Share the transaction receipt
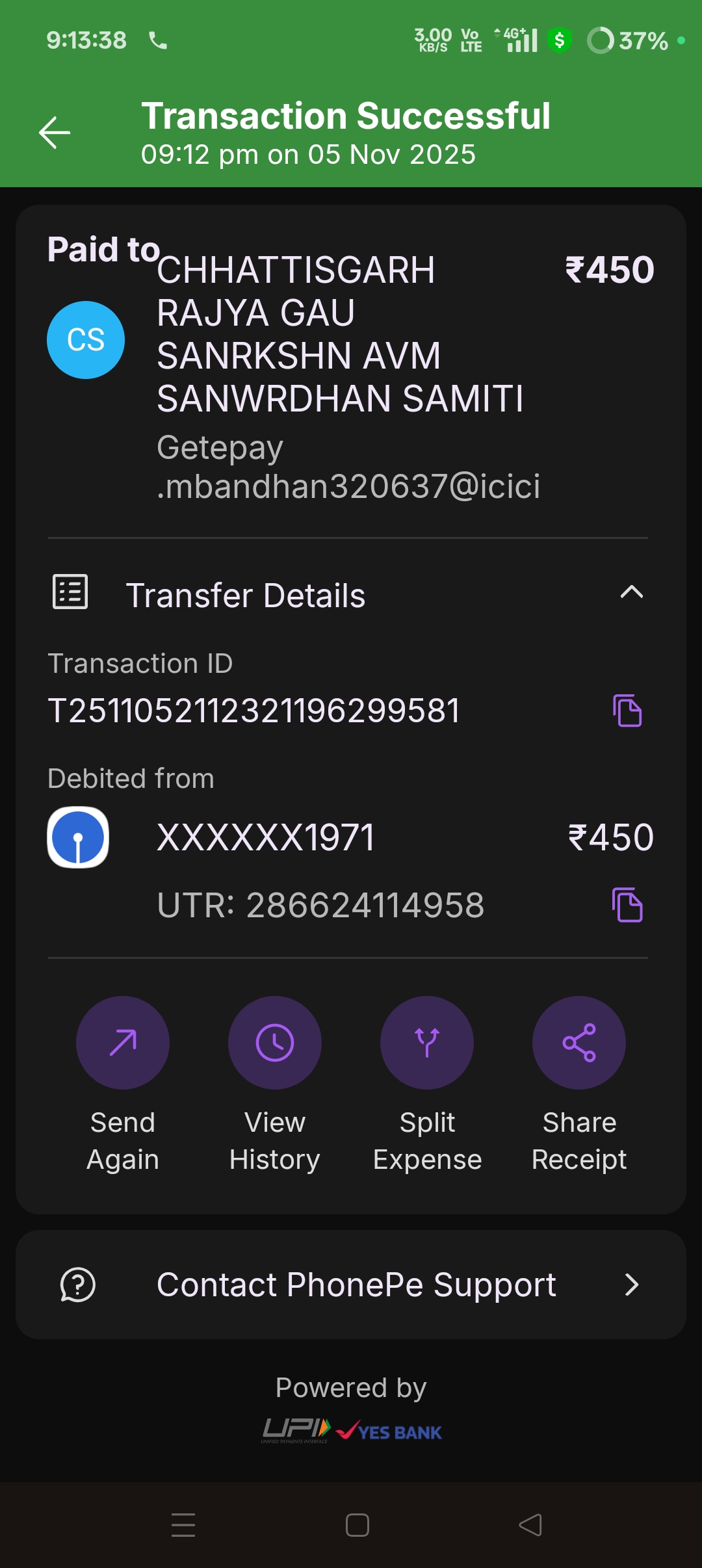702x1568 pixels. pyautogui.click(x=579, y=1043)
